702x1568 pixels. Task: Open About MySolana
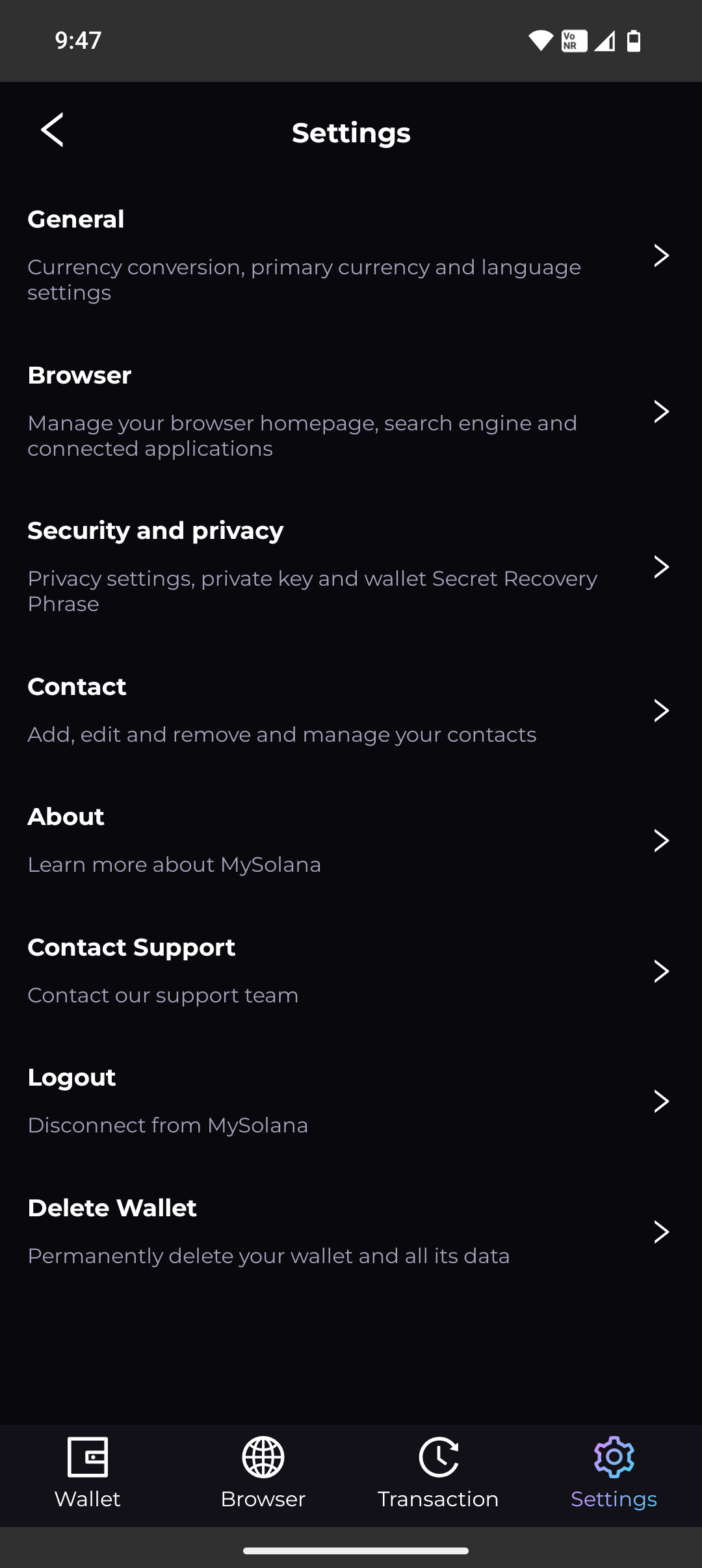[x=351, y=841]
